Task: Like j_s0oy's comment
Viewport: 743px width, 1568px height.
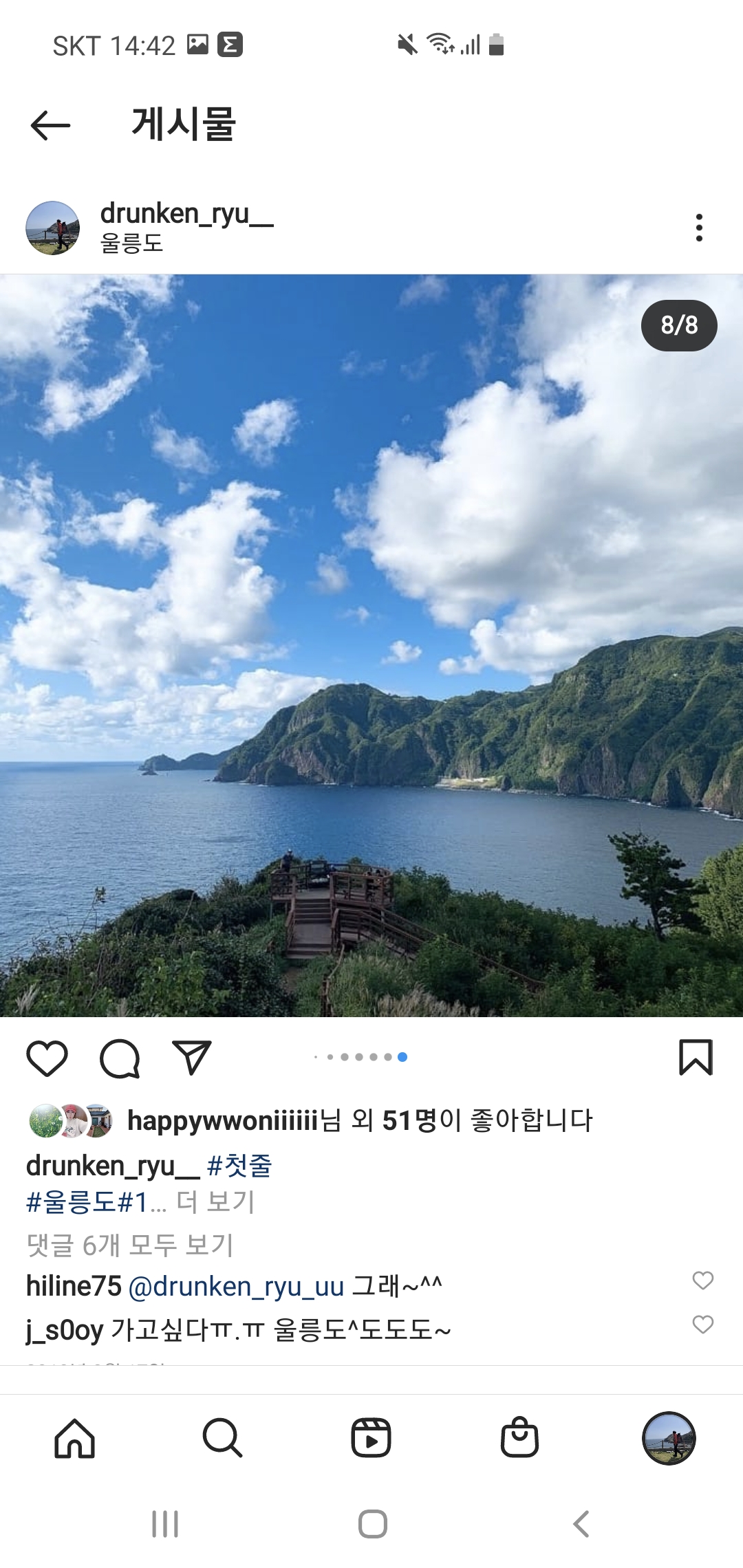Action: (702, 1324)
